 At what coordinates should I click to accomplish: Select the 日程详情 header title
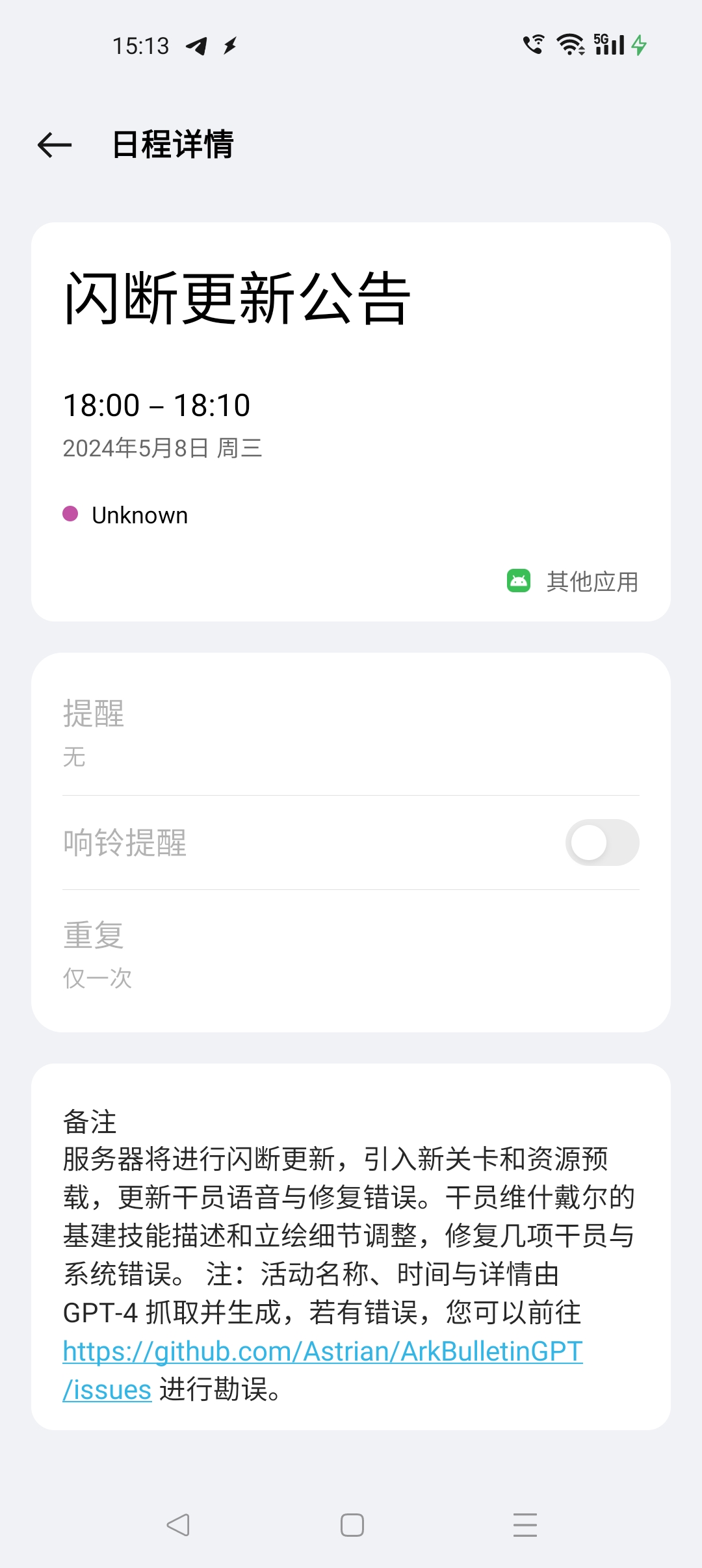(171, 146)
